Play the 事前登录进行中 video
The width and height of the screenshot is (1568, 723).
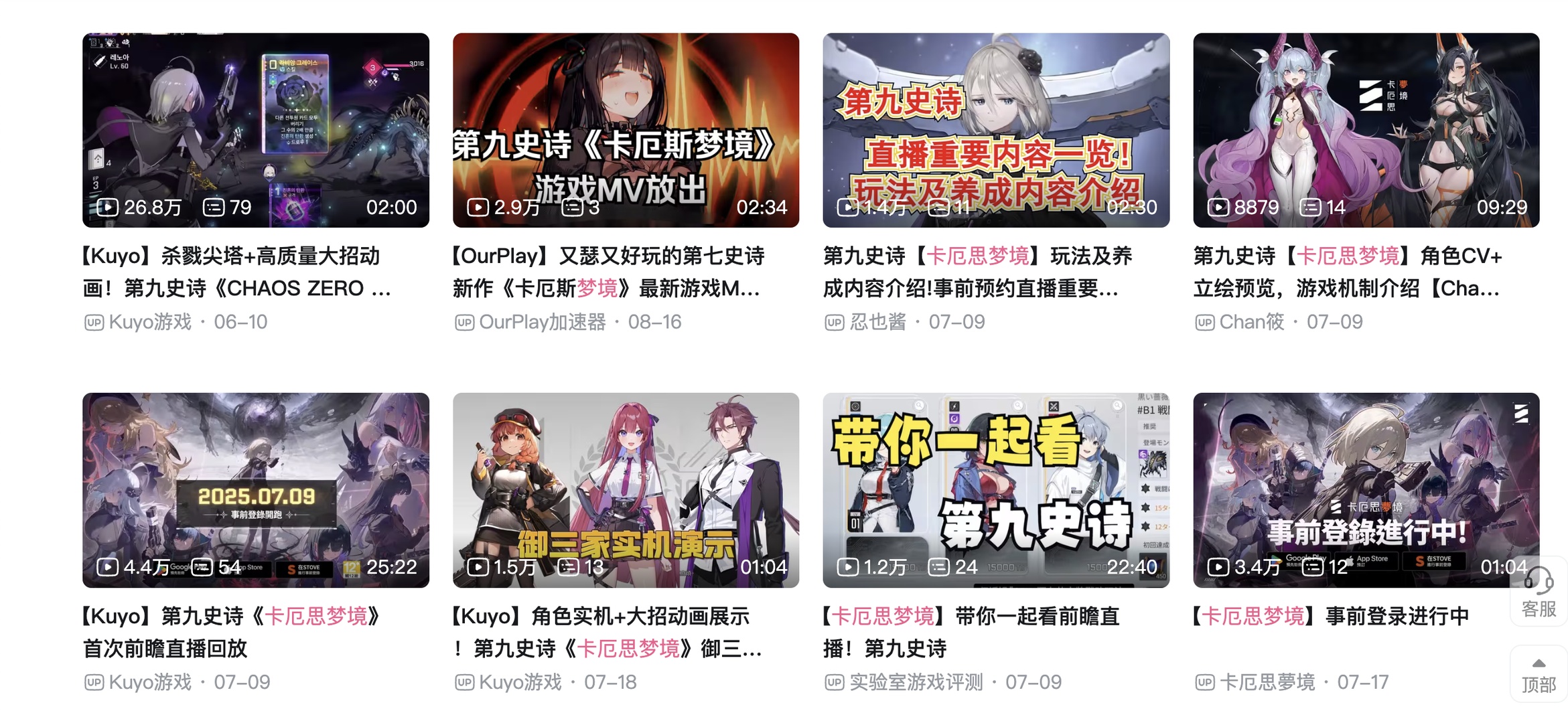[x=1366, y=490]
